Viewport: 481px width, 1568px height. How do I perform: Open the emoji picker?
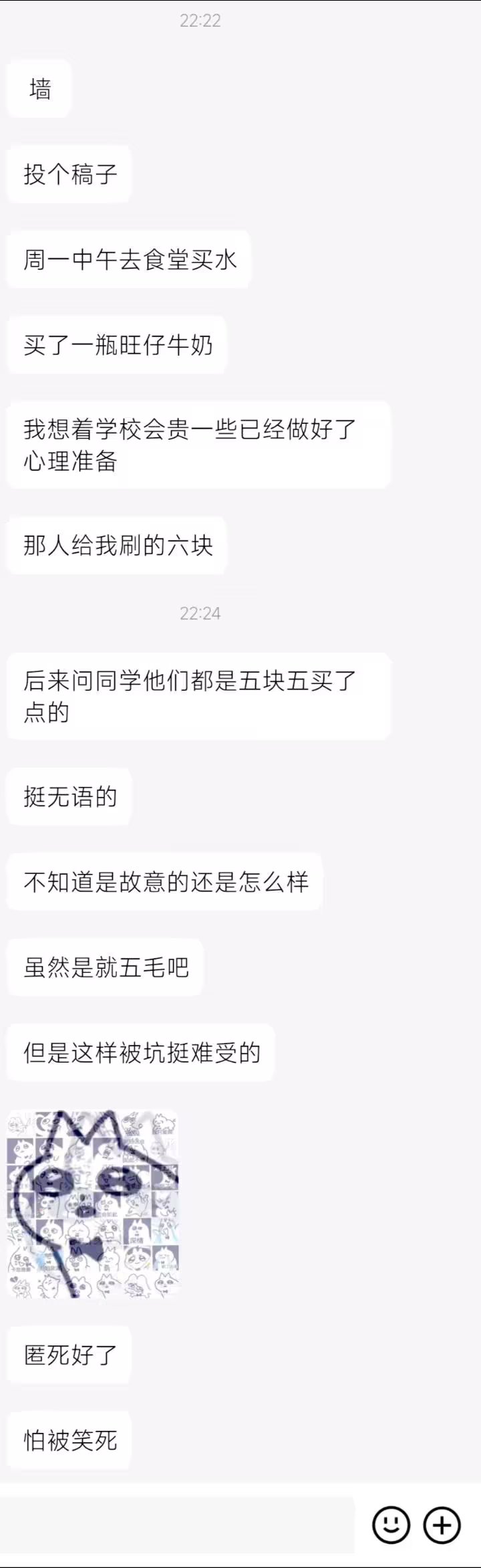coord(391,1524)
